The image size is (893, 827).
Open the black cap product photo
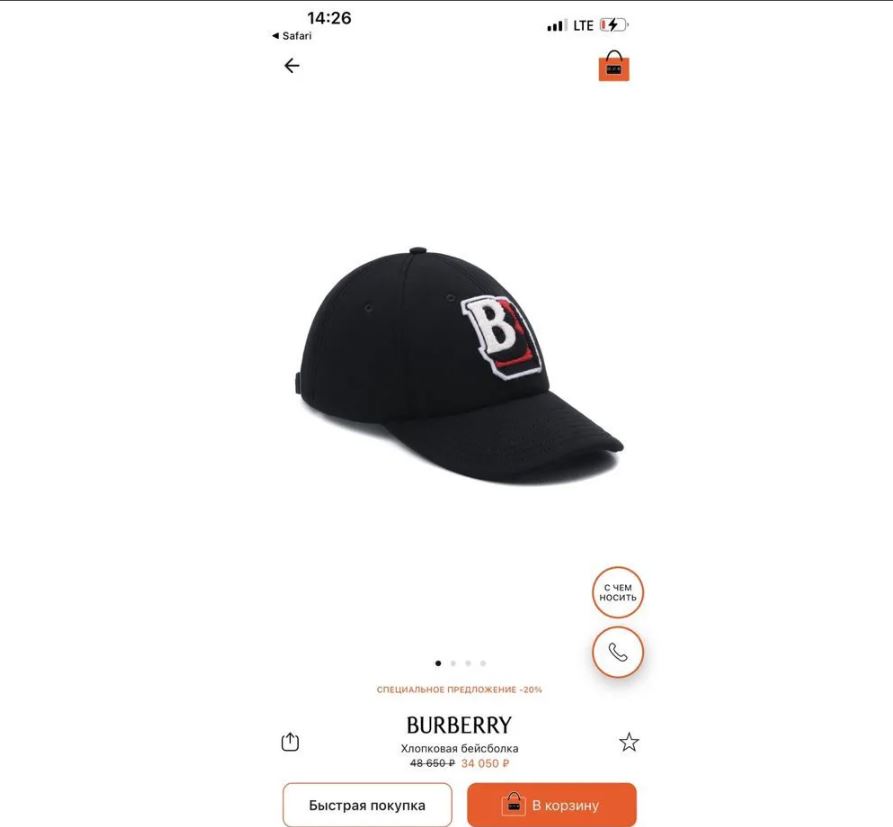pos(458,365)
